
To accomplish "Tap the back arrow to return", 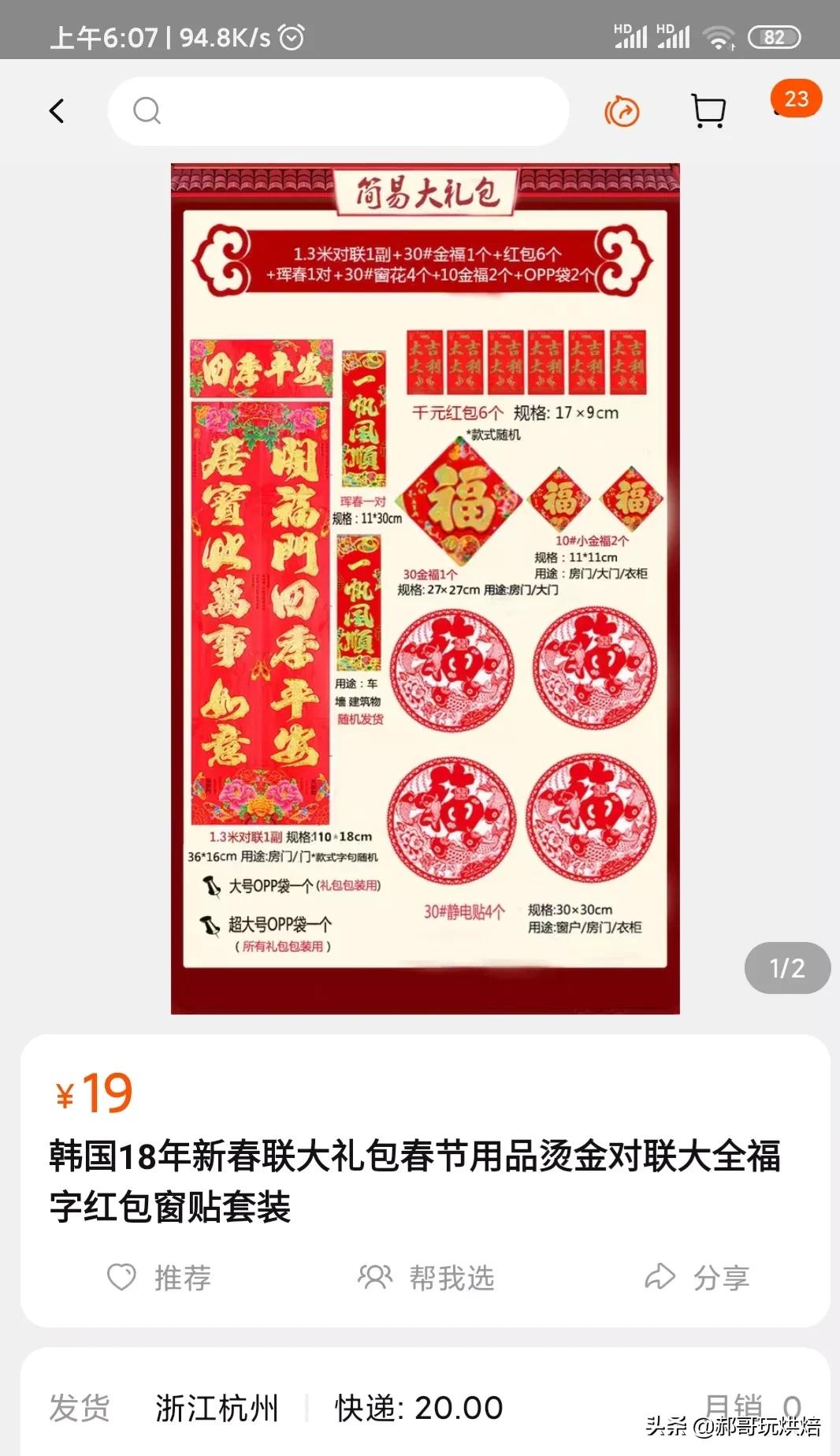I will point(56,111).
